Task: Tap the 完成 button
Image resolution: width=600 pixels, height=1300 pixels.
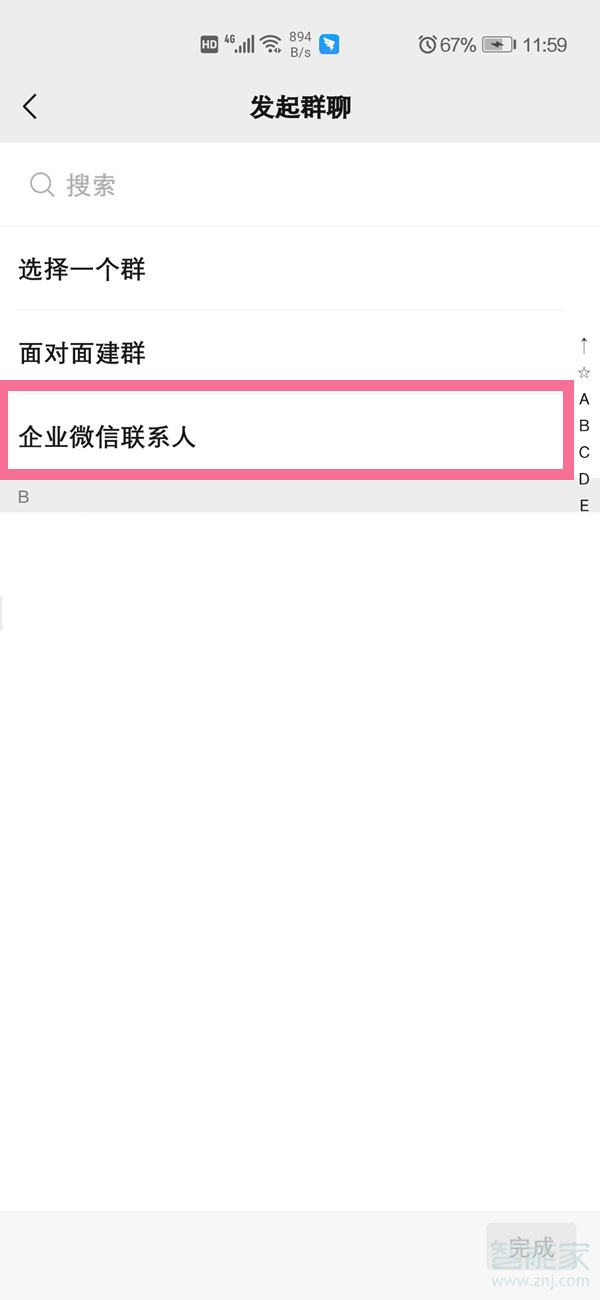Action: (531, 1247)
